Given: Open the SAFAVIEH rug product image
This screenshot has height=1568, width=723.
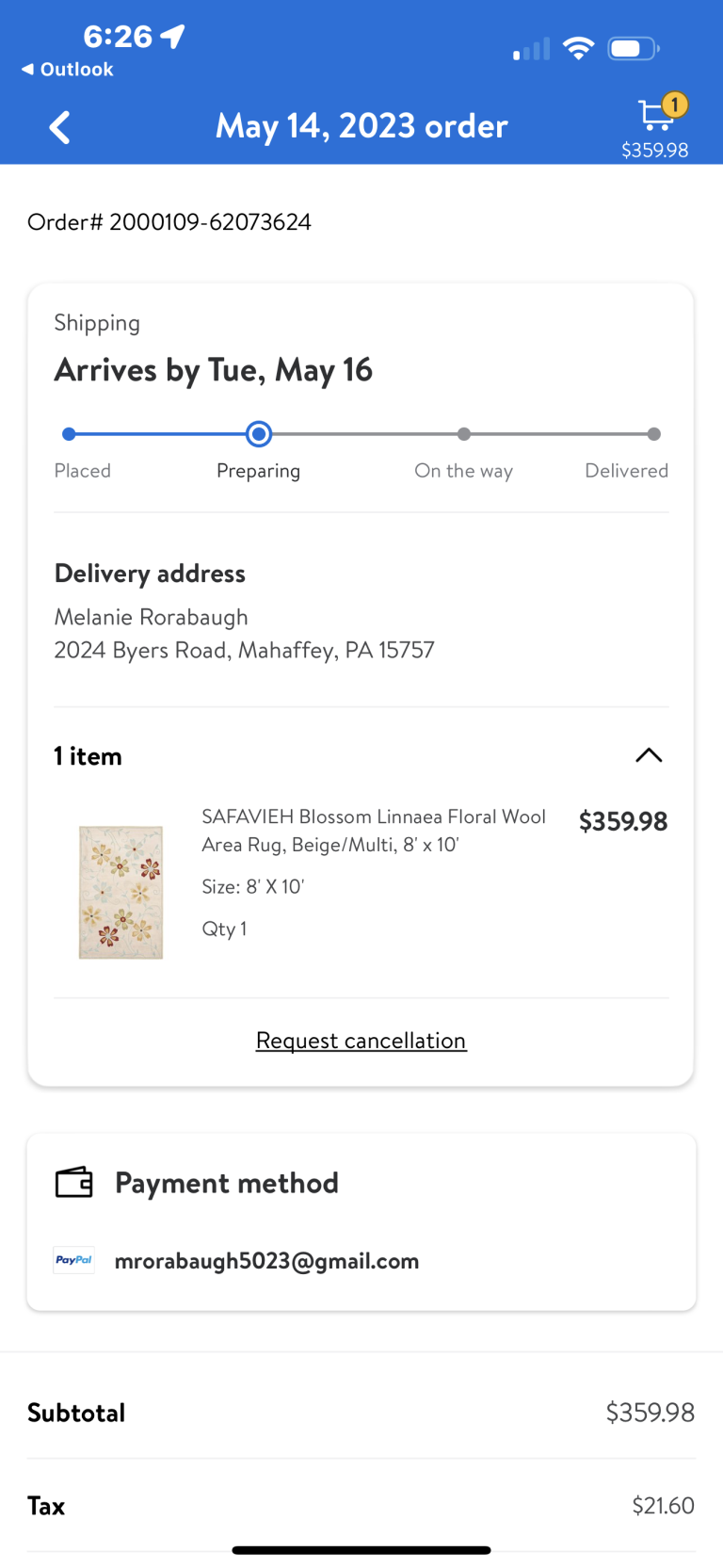Looking at the screenshot, I should pyautogui.click(x=120, y=892).
